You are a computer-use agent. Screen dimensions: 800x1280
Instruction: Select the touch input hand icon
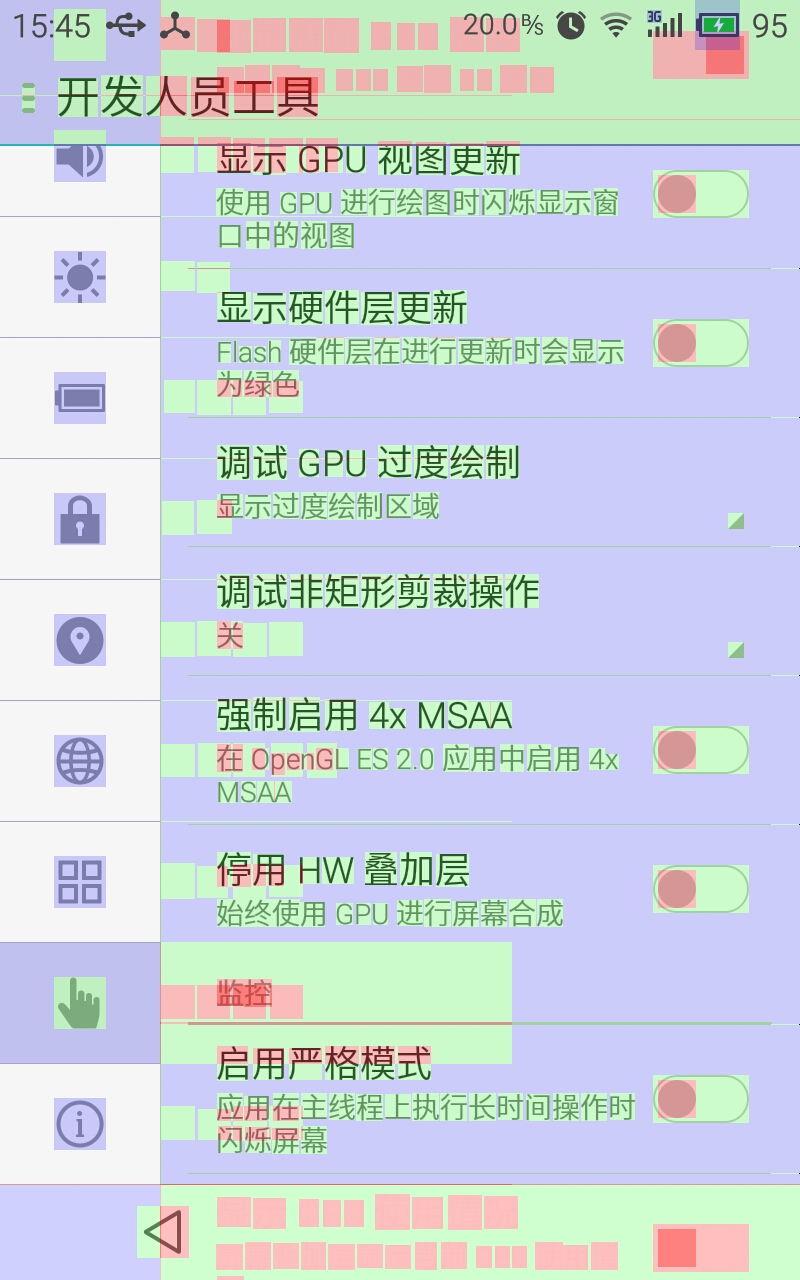80,1002
